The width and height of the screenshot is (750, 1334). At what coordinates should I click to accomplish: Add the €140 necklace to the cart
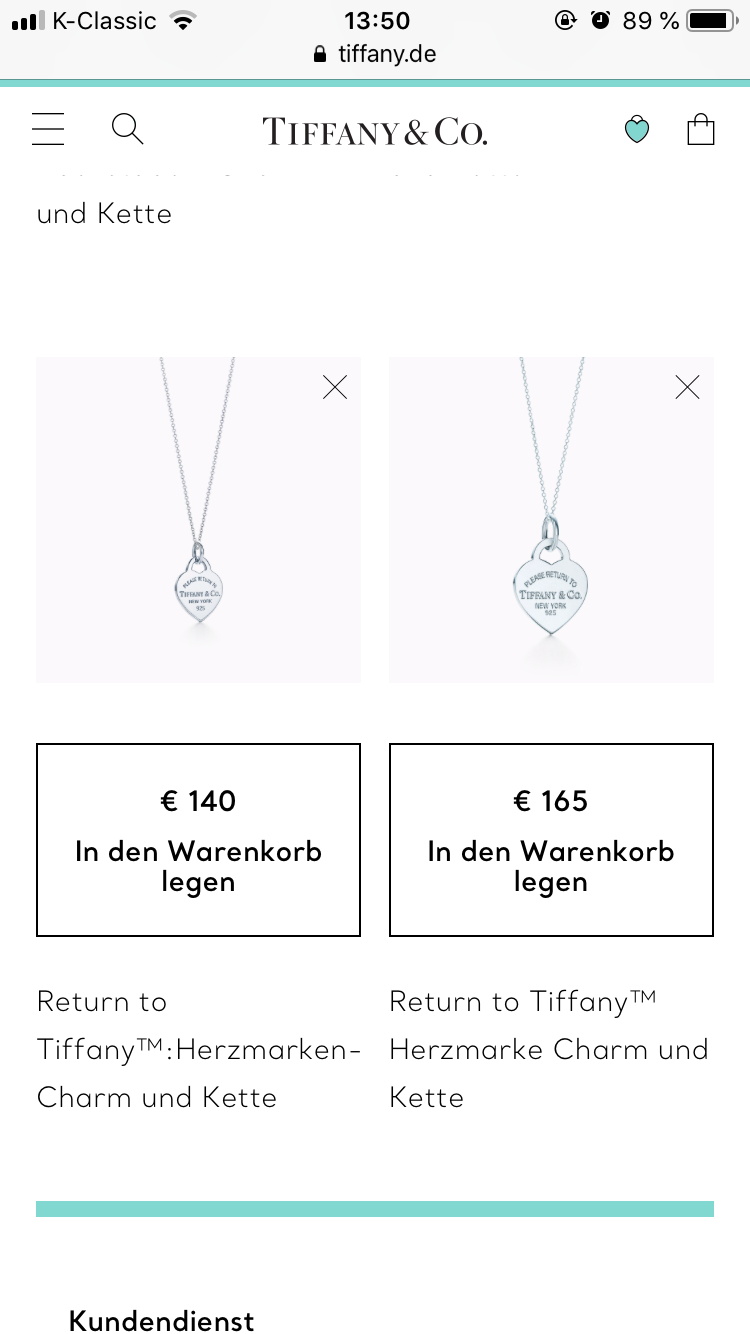198,840
